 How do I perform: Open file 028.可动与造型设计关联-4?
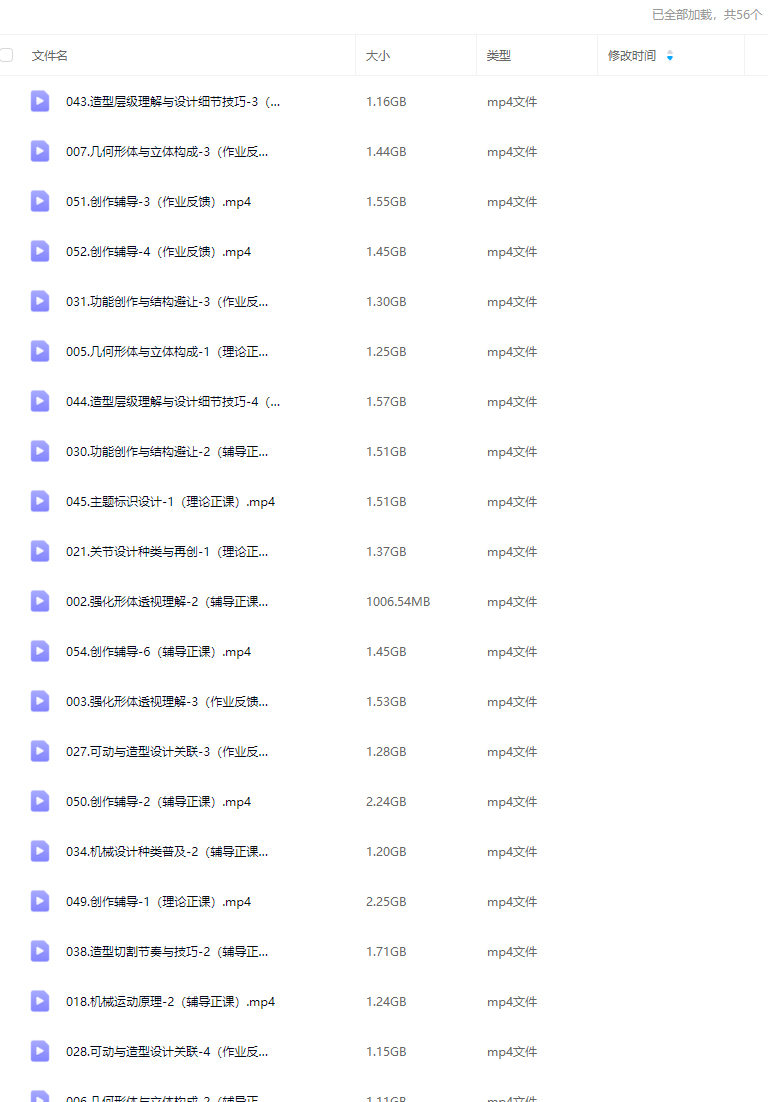click(166, 1052)
